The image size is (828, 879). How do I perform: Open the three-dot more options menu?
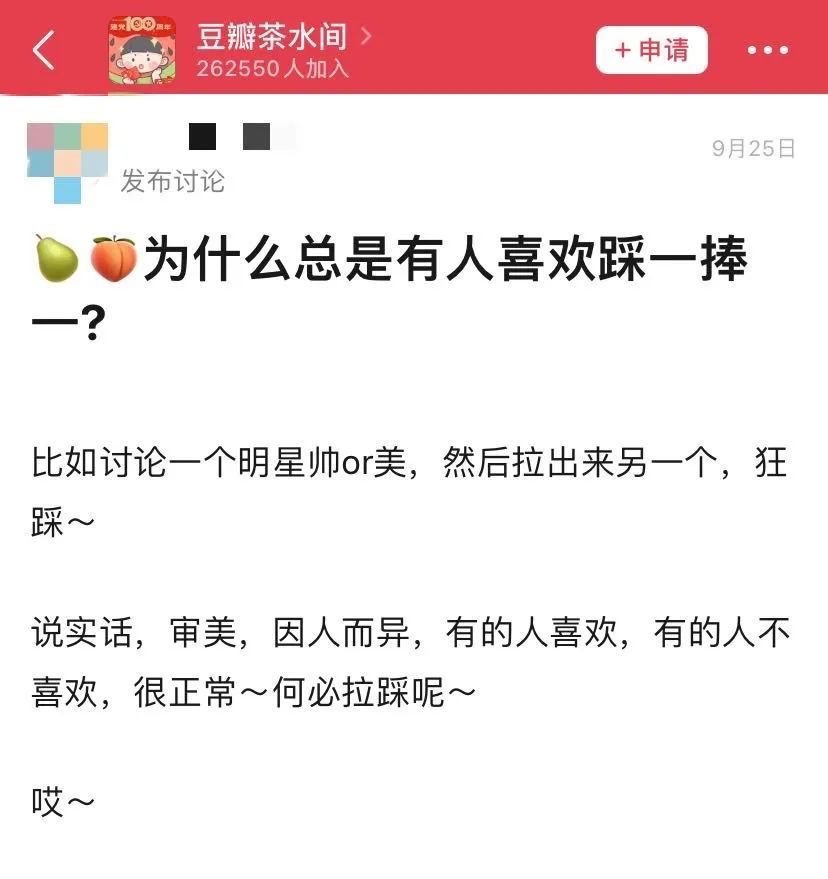pos(767,48)
